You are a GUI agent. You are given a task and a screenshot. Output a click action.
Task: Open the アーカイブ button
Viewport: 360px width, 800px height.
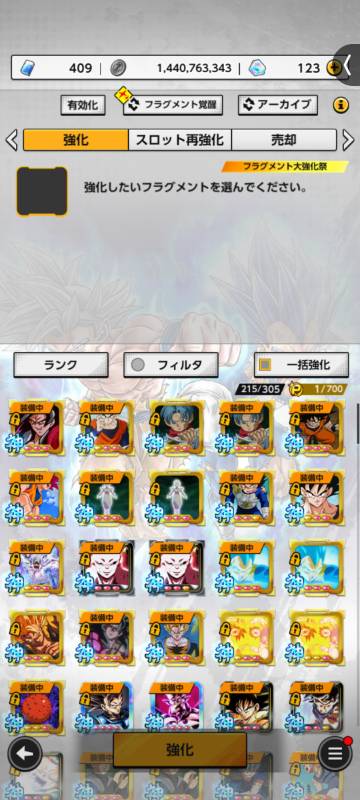278,105
